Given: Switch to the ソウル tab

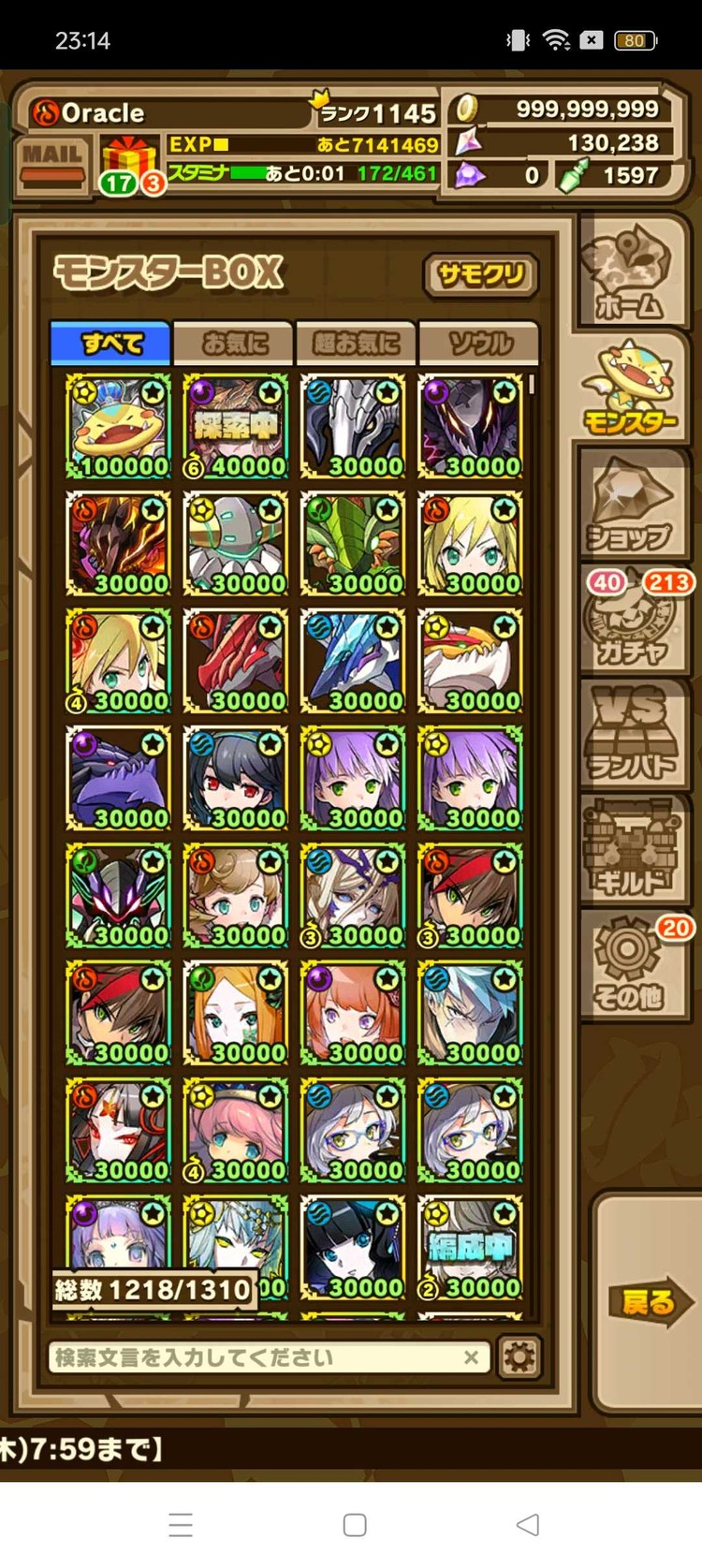Looking at the screenshot, I should 479,343.
